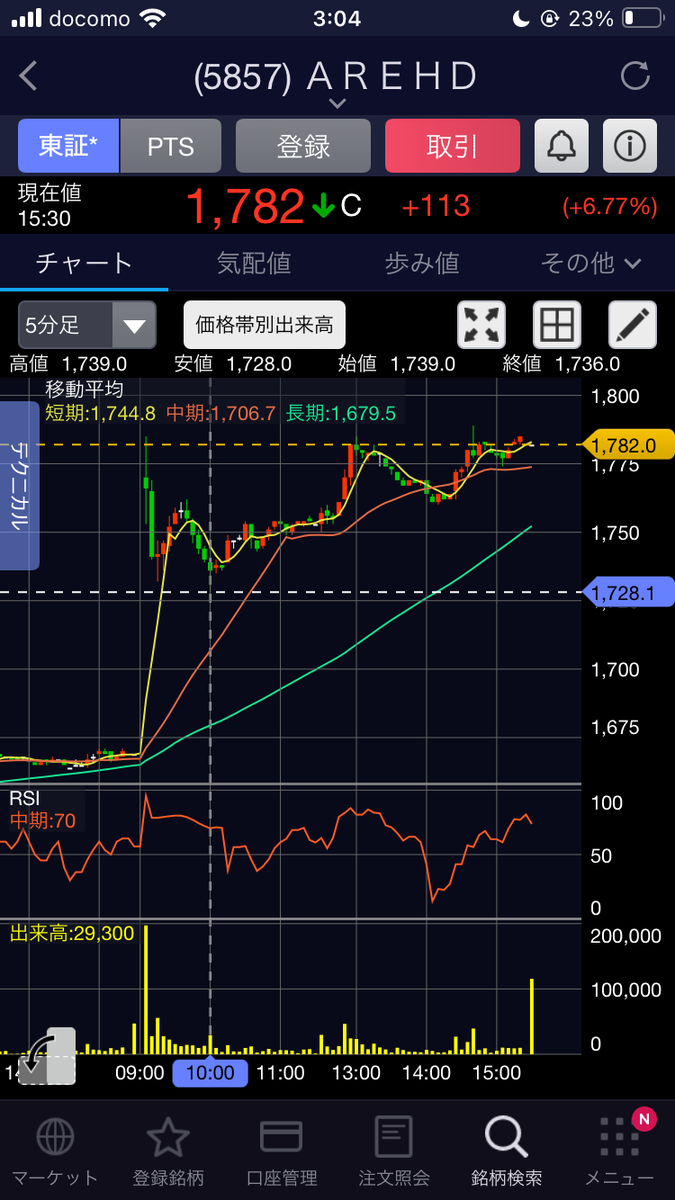Go back using the top-left arrow
The image size is (675, 1200).
click(x=29, y=76)
